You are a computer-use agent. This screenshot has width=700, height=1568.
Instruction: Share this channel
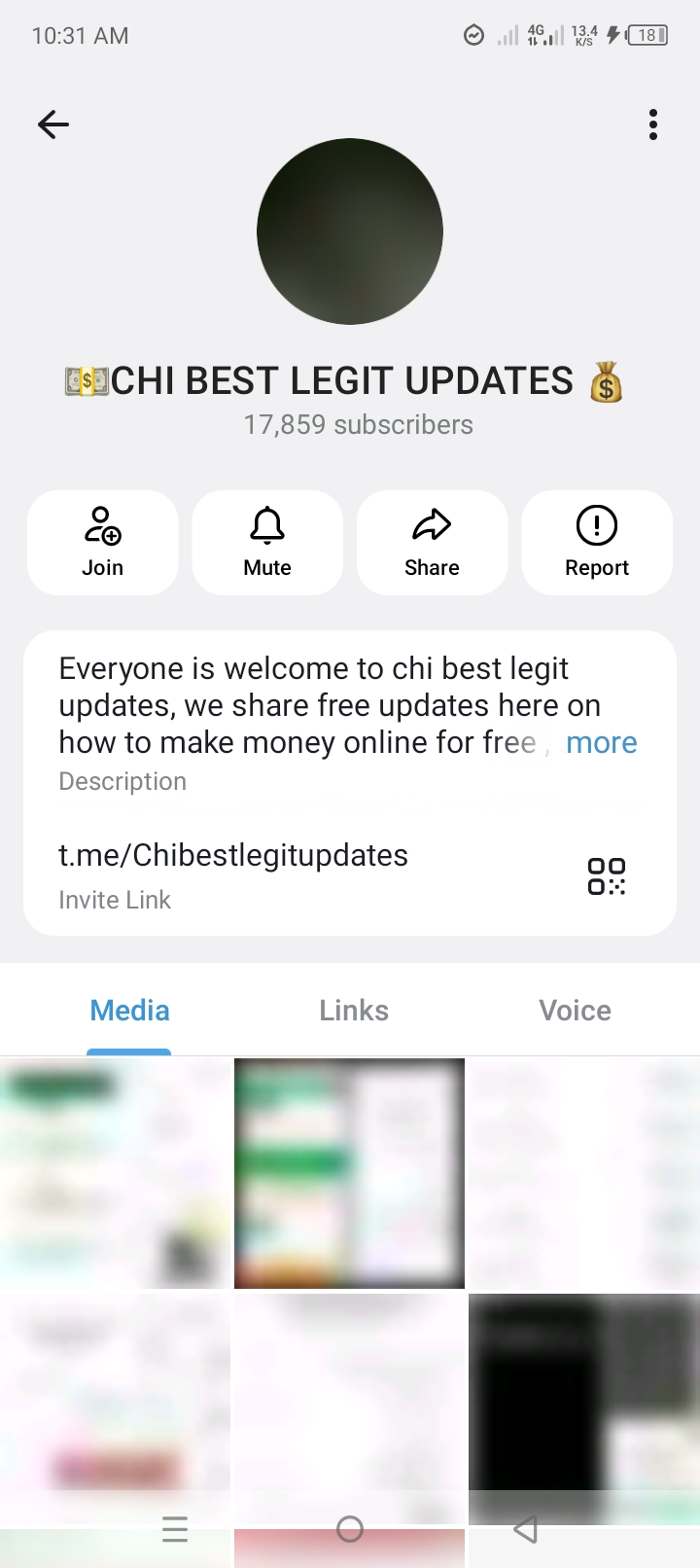(x=433, y=543)
